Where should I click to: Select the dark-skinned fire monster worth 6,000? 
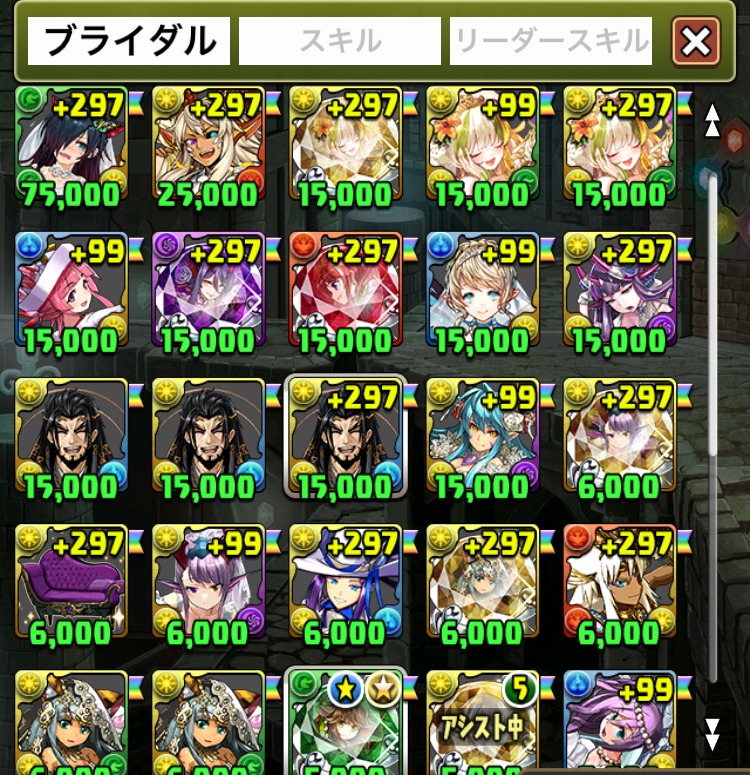[619, 584]
